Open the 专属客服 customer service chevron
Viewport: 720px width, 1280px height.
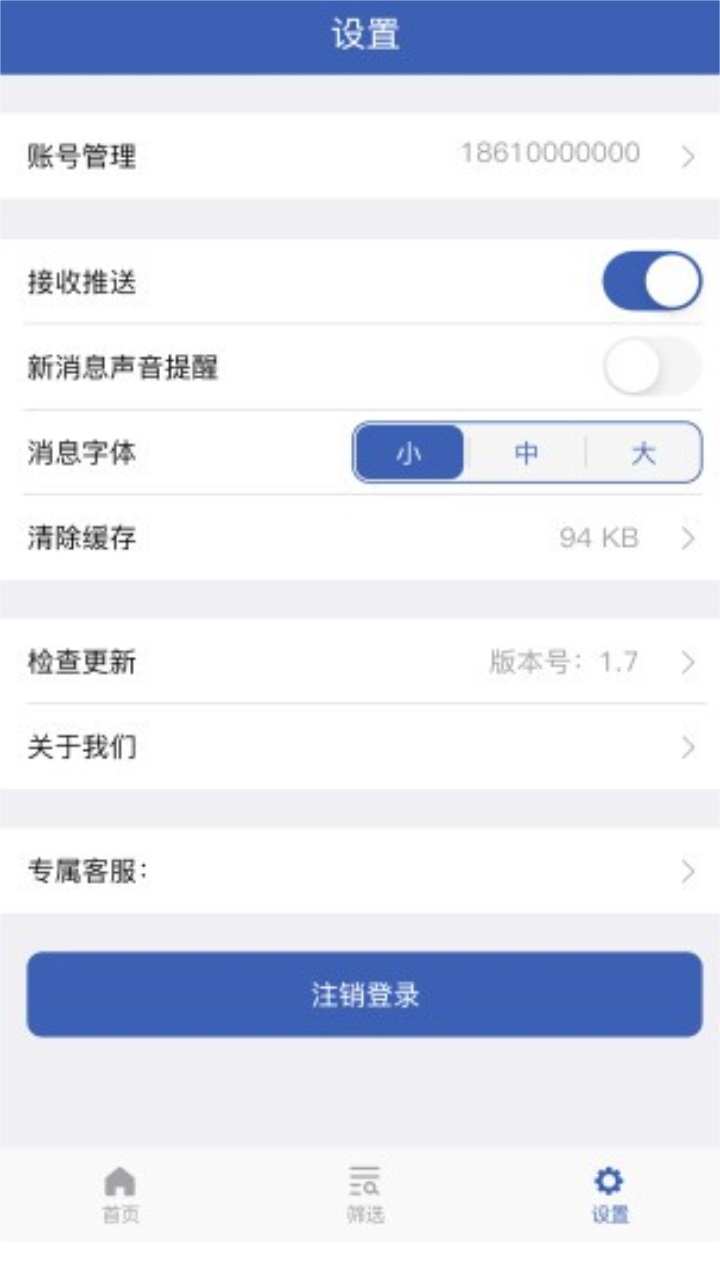tap(687, 870)
